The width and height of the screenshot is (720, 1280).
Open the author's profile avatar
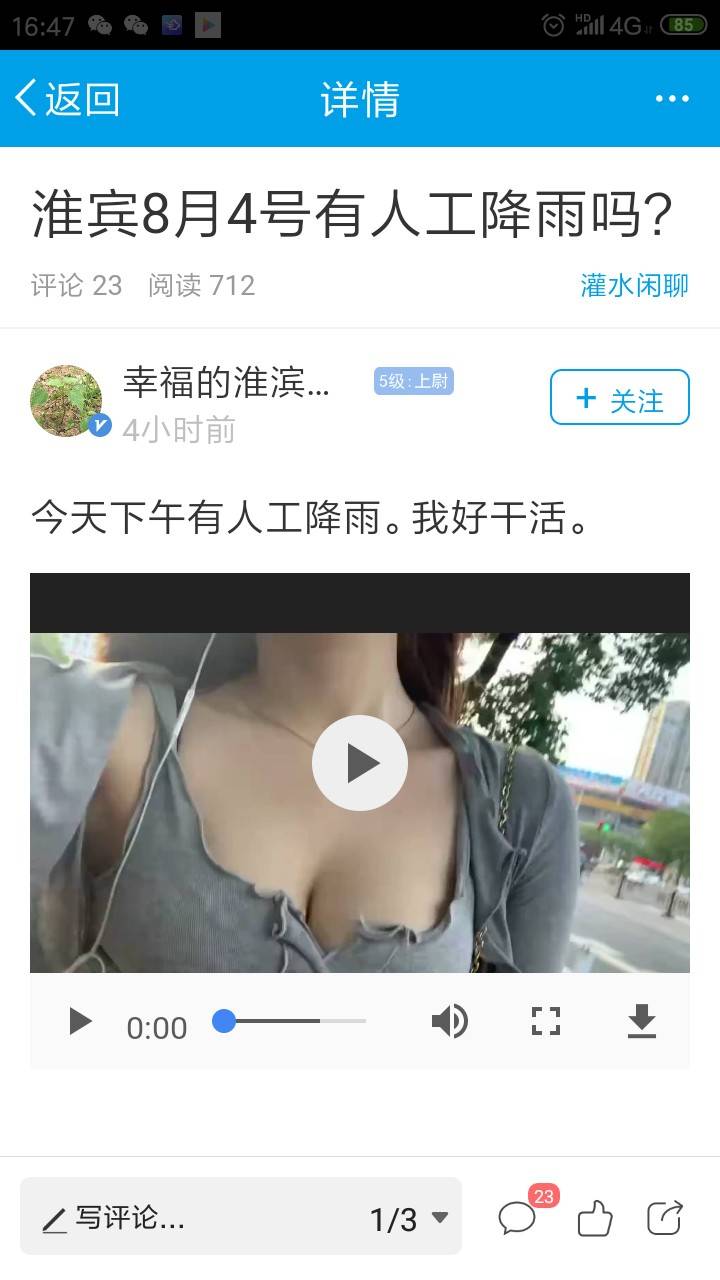(x=66, y=400)
